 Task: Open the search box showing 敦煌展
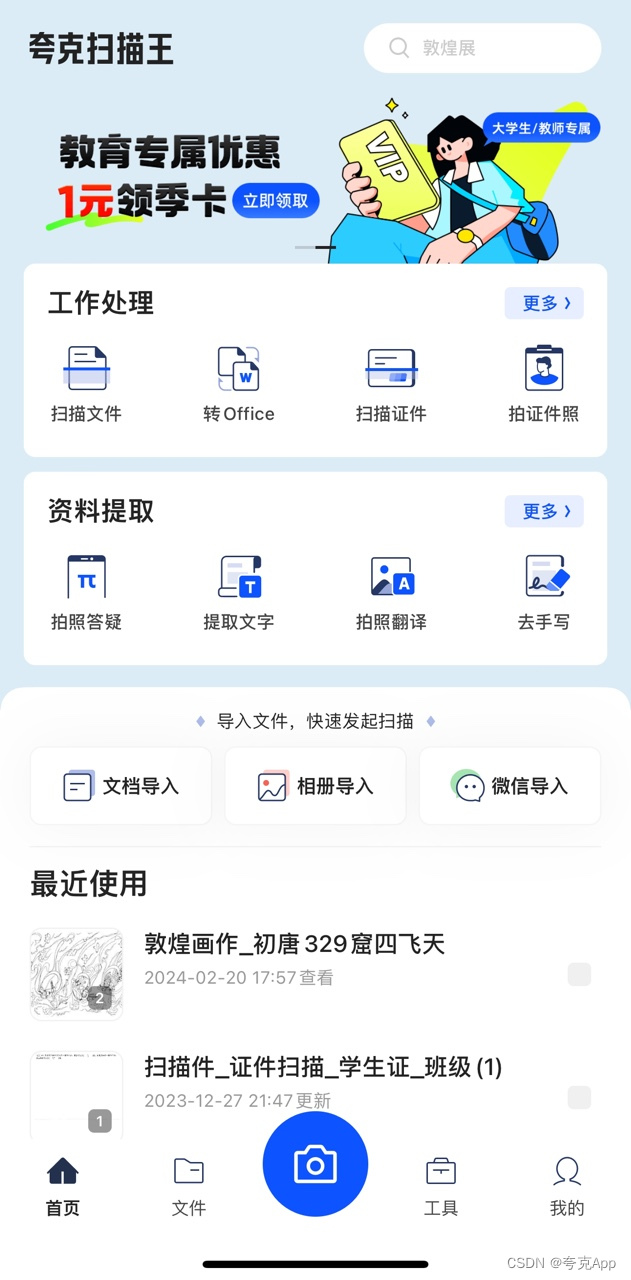[x=482, y=48]
